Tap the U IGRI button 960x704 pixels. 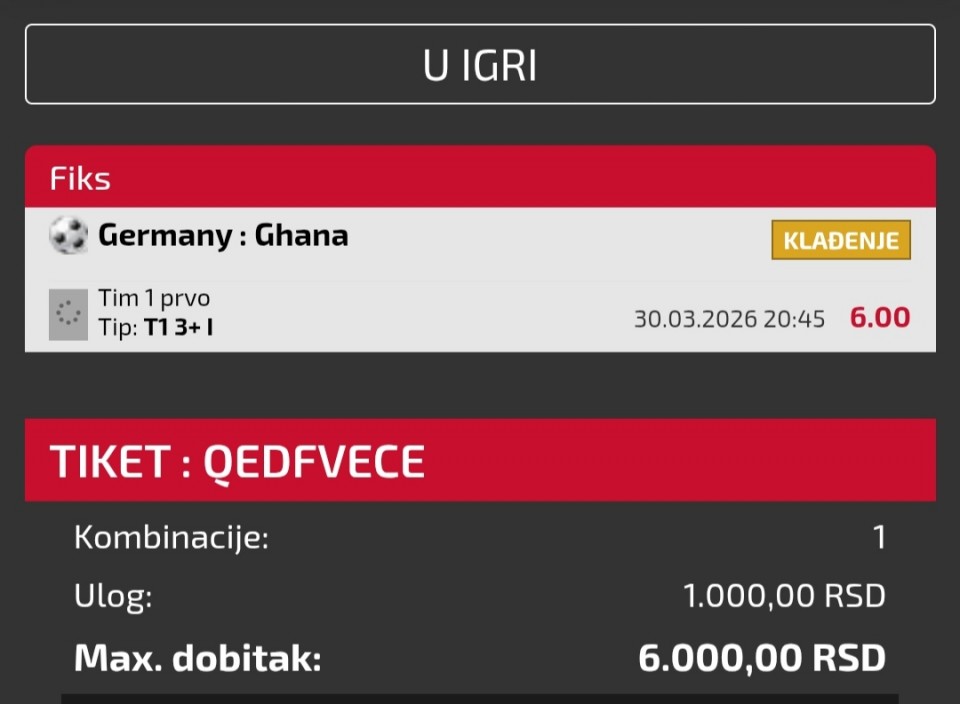[x=480, y=65]
